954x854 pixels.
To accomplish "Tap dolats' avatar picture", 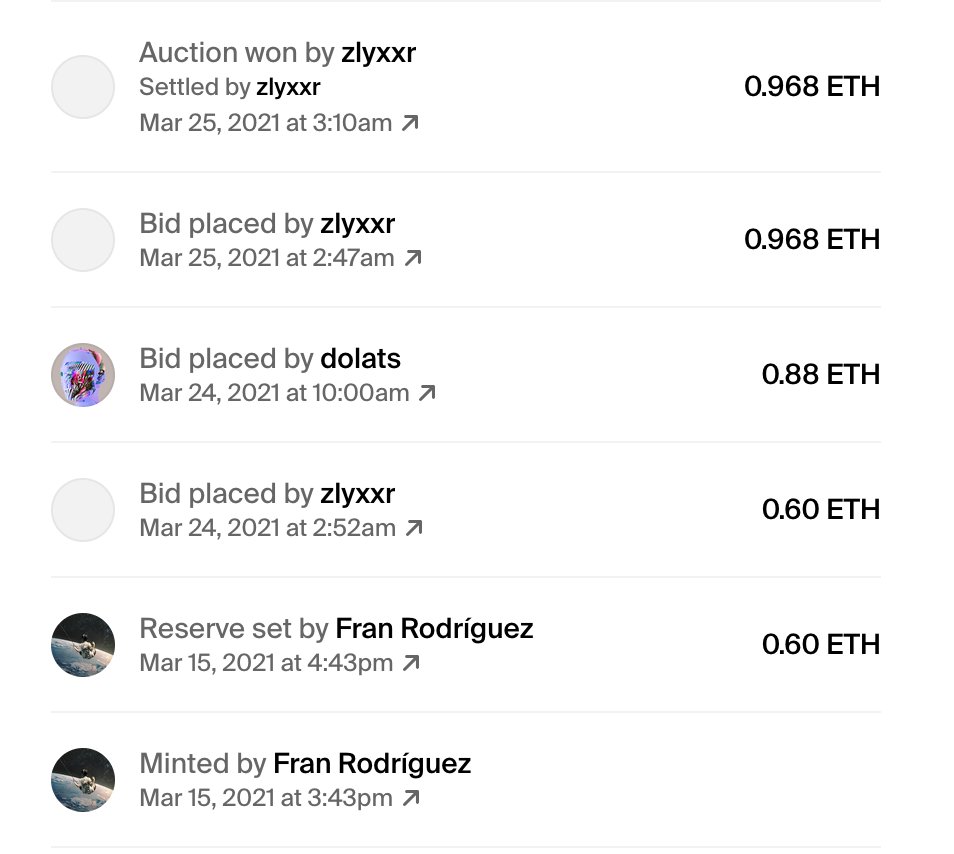I will tap(83, 375).
